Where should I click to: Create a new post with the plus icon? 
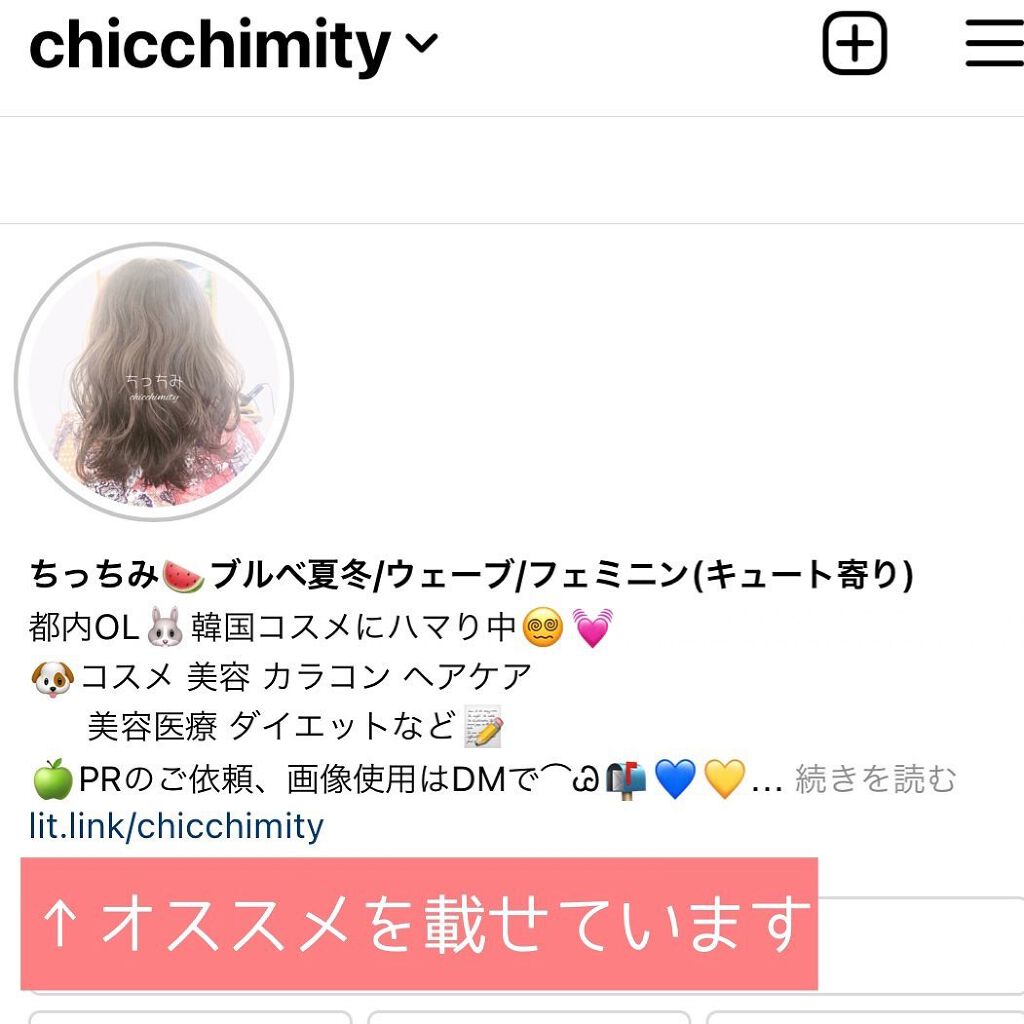[854, 44]
